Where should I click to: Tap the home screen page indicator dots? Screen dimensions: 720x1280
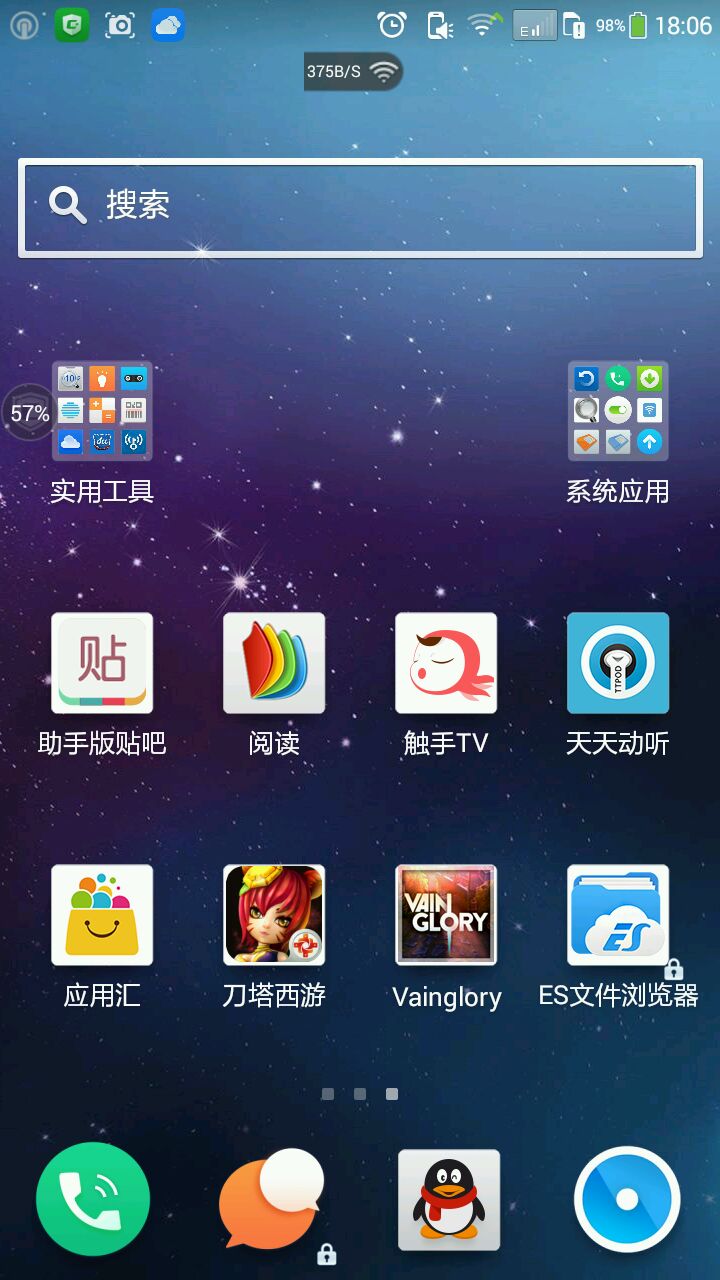[x=360, y=1094]
